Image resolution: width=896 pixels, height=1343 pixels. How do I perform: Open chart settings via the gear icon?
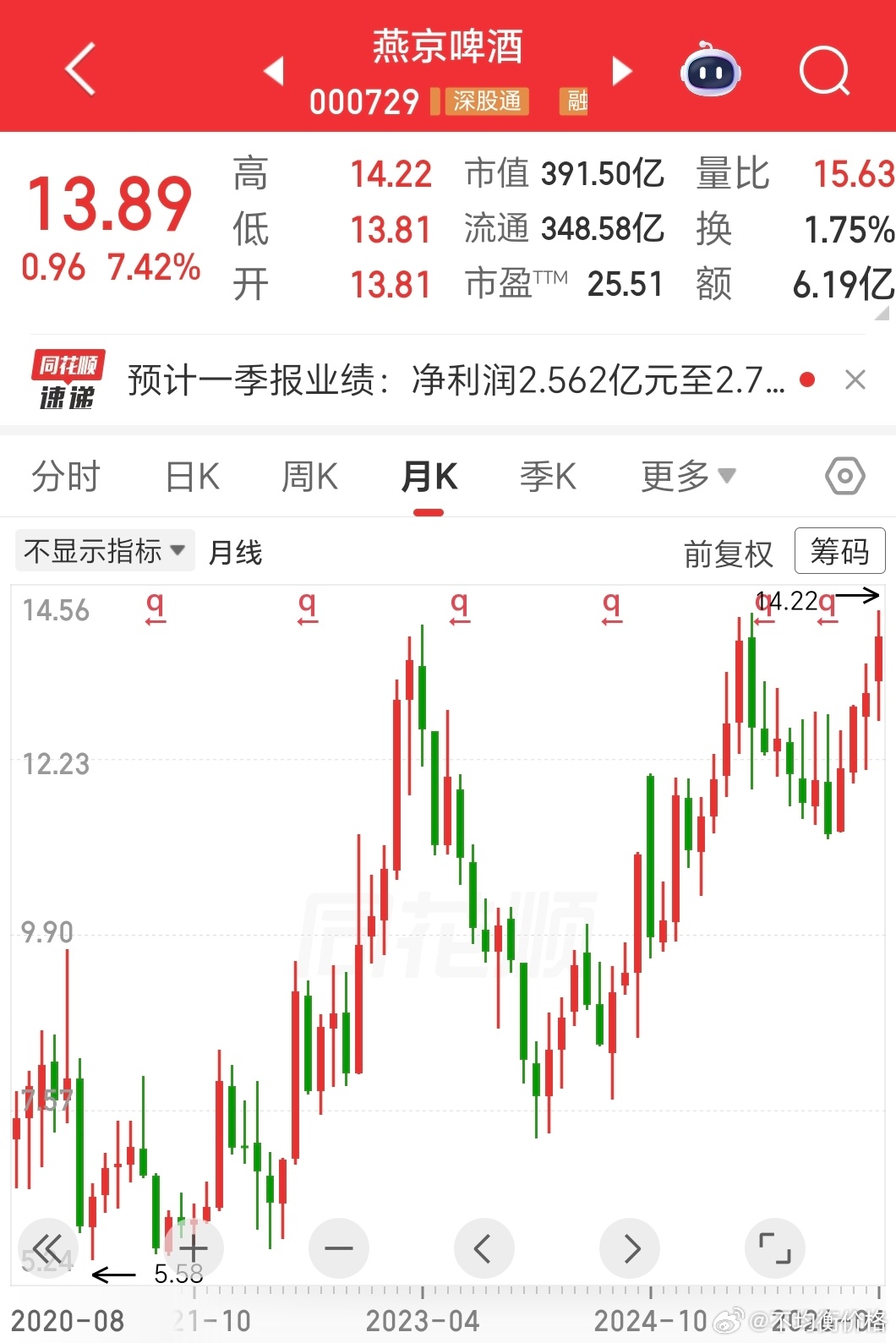pyautogui.click(x=843, y=476)
